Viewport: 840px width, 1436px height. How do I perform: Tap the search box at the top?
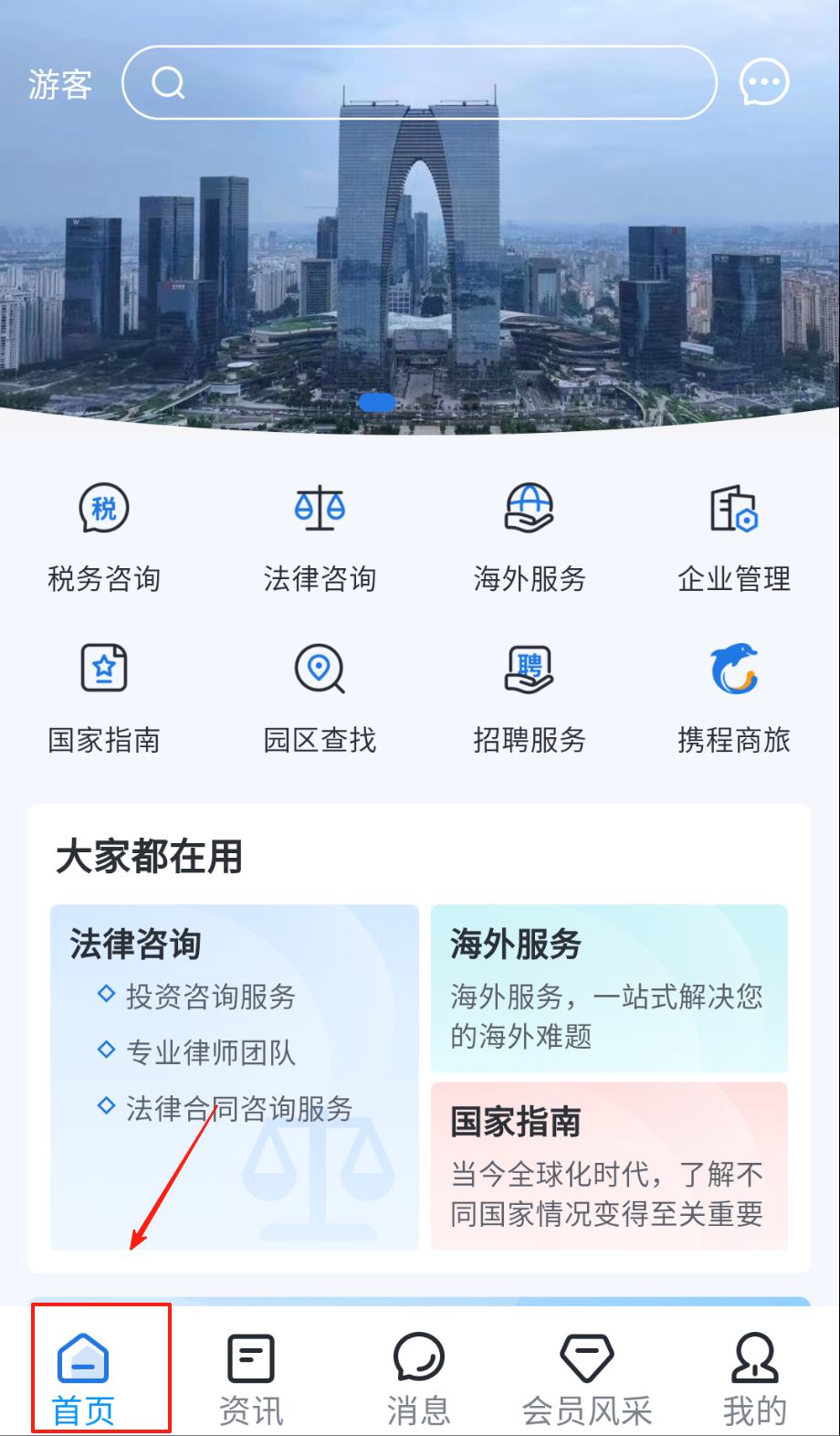pos(419,83)
